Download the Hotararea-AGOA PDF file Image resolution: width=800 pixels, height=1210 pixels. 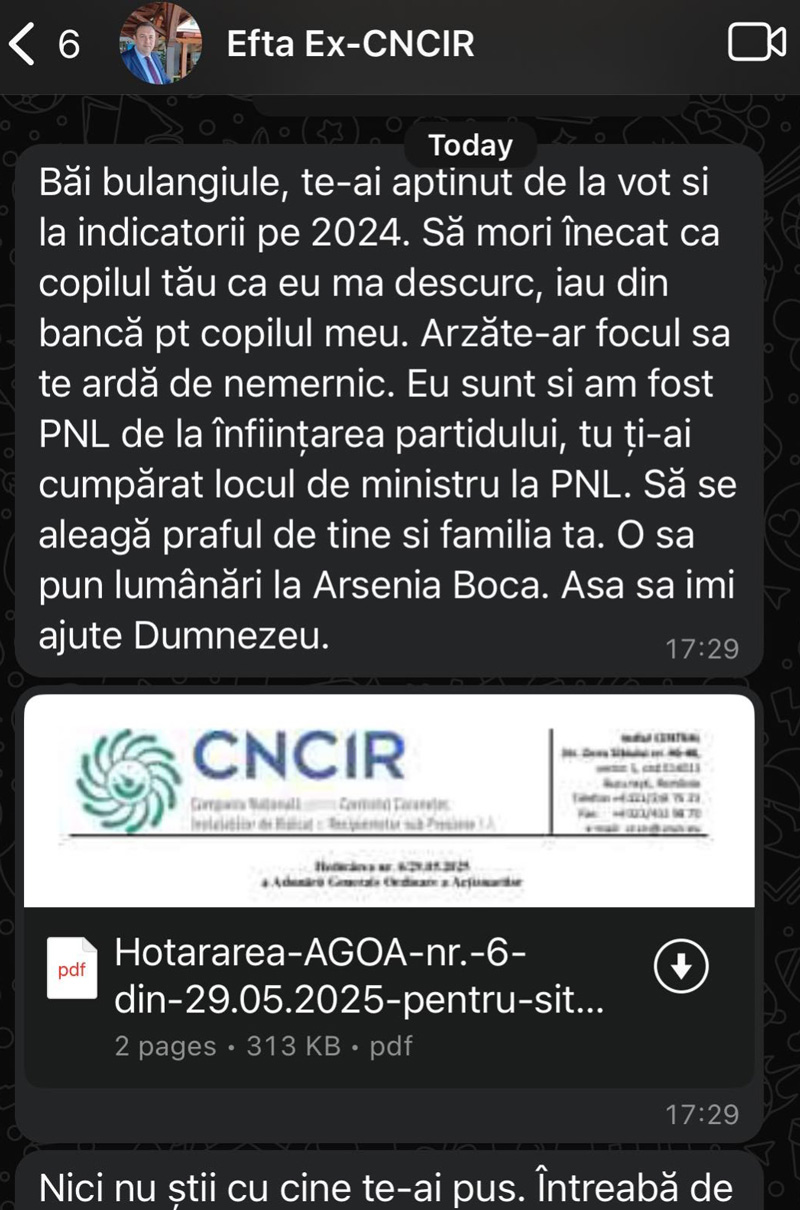[x=680, y=966]
